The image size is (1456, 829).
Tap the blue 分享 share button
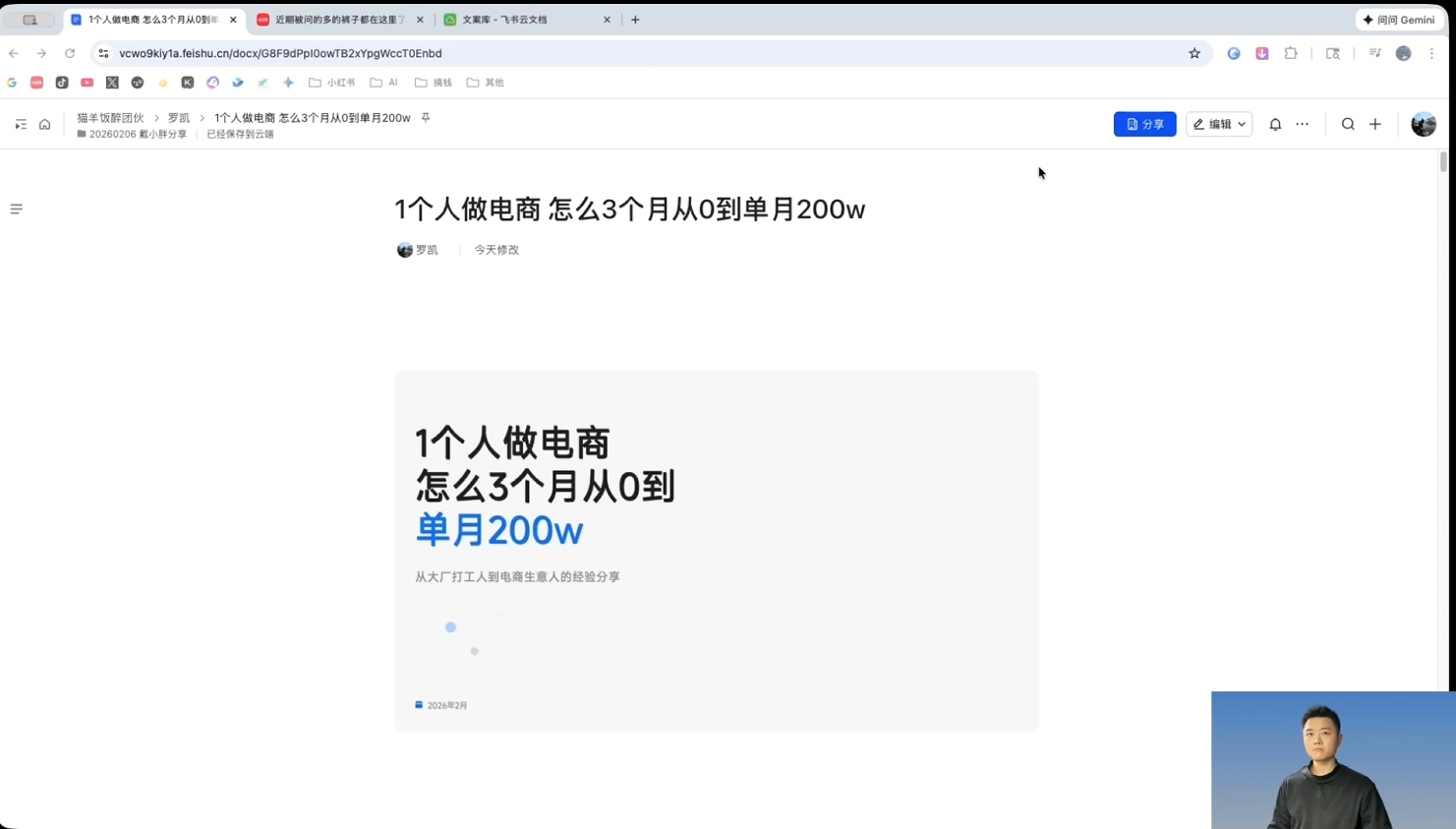click(x=1144, y=124)
